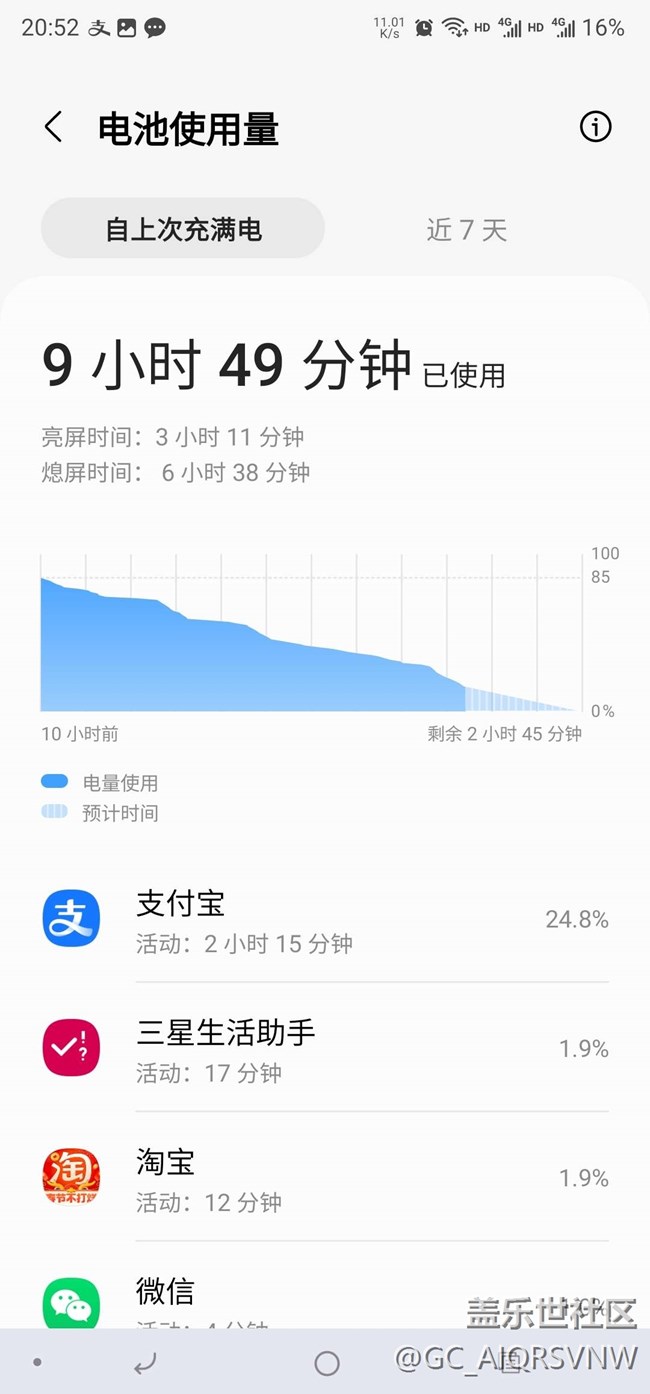Open 支付宝 battery usage details
The height and width of the screenshot is (1394, 650).
point(325,919)
